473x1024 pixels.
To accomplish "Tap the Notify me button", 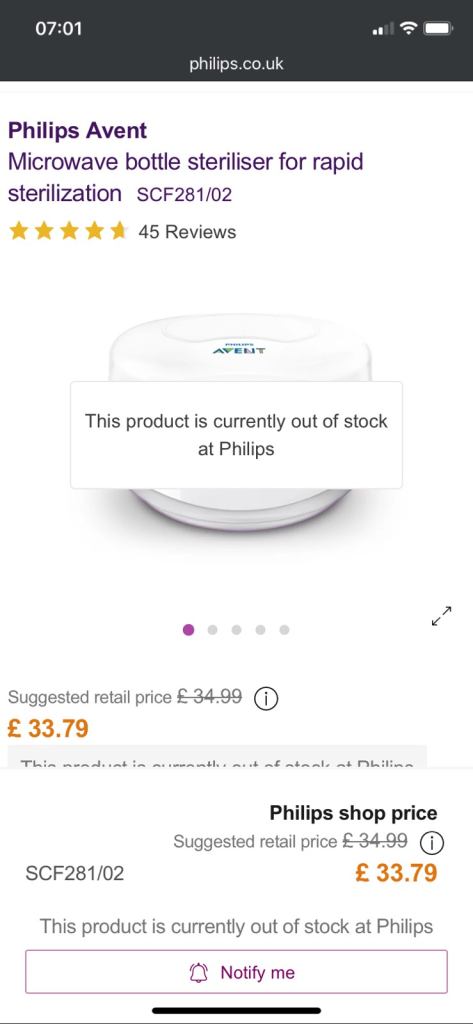I will click(x=236, y=972).
